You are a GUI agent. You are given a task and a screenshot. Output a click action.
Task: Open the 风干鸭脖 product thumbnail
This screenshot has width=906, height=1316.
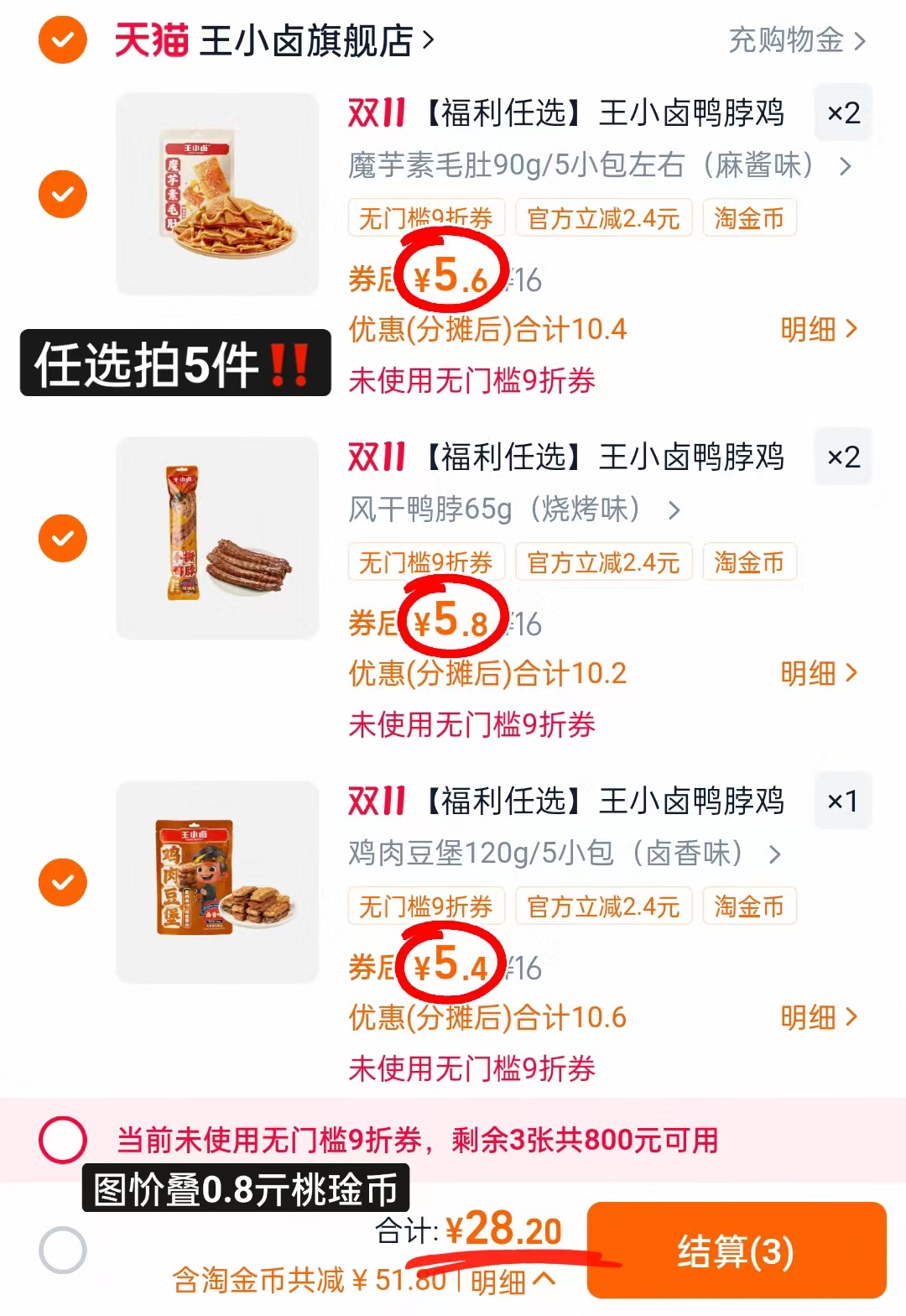218,538
